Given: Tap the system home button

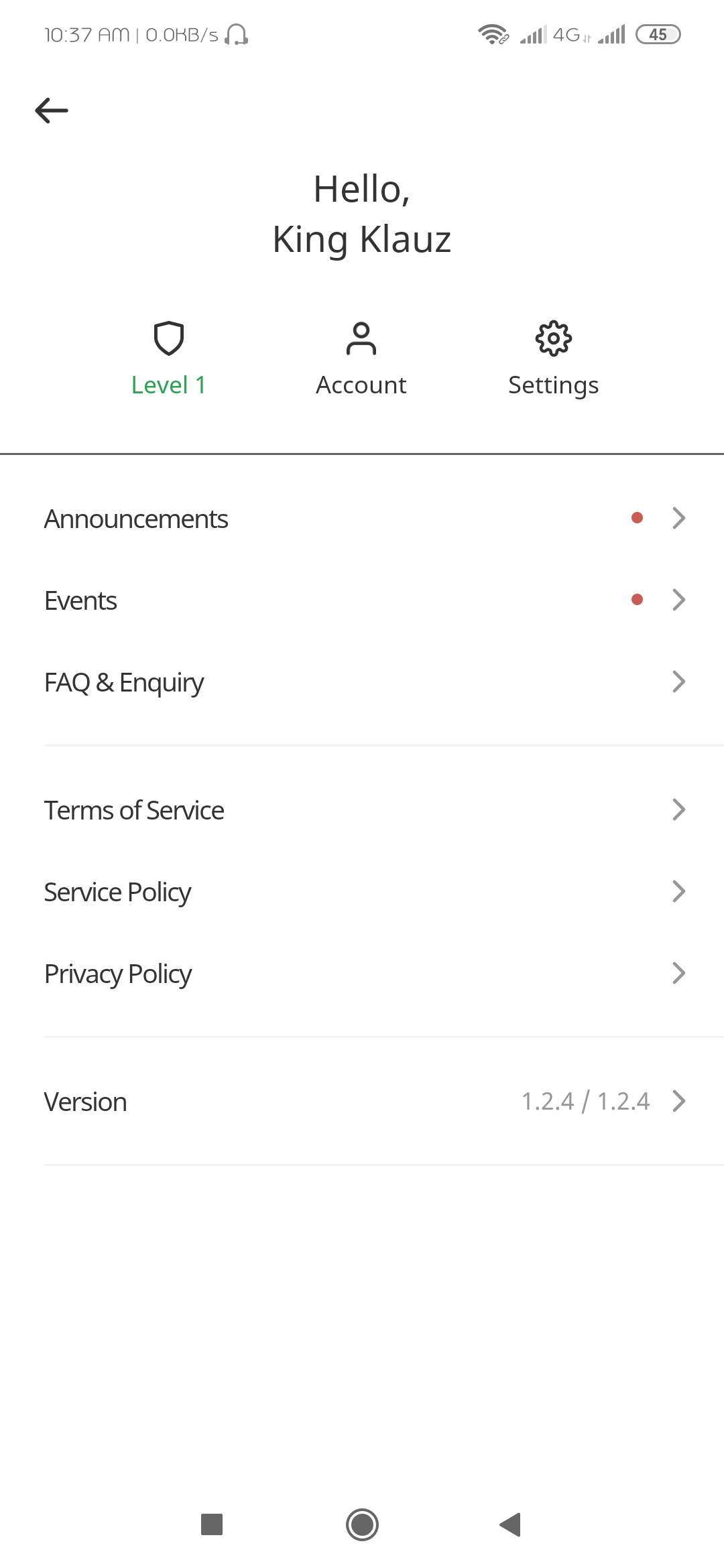Looking at the screenshot, I should 362,1525.
